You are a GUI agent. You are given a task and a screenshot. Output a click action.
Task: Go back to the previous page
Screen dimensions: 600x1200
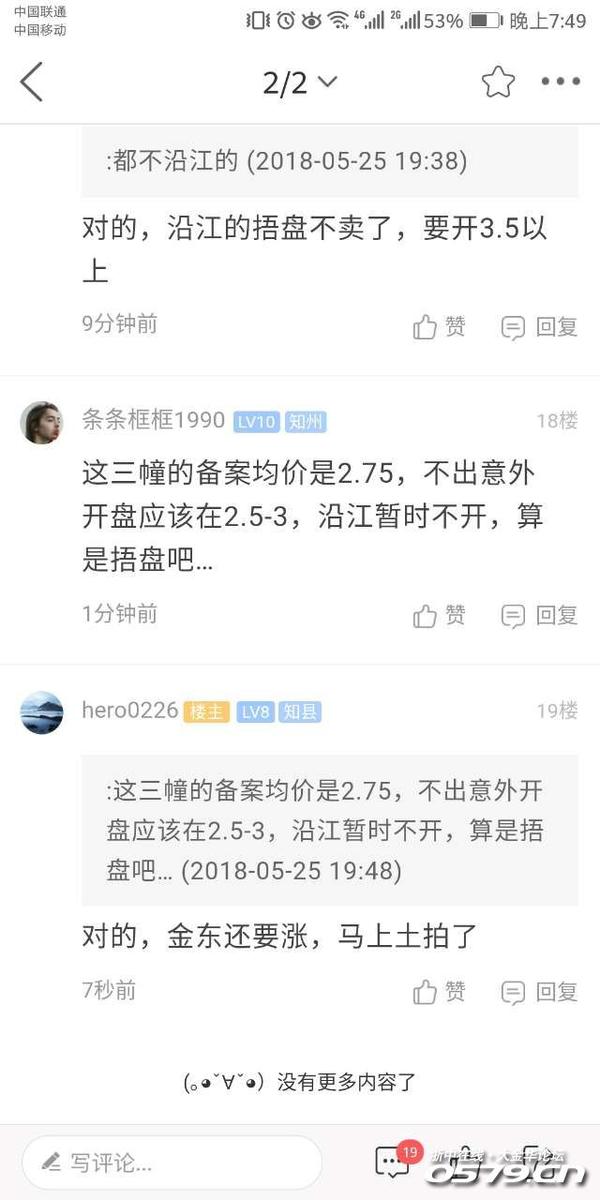tap(32, 82)
